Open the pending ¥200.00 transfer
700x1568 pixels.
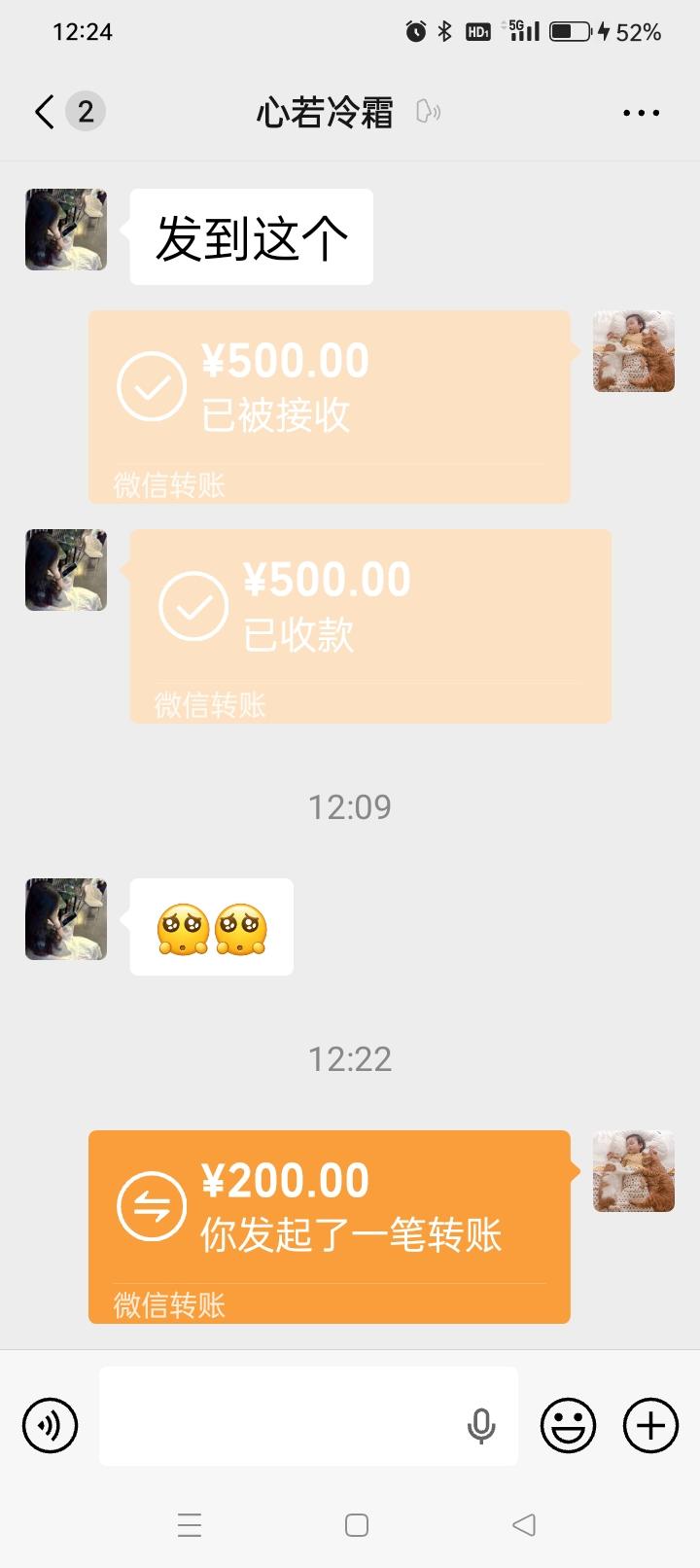(x=329, y=1226)
